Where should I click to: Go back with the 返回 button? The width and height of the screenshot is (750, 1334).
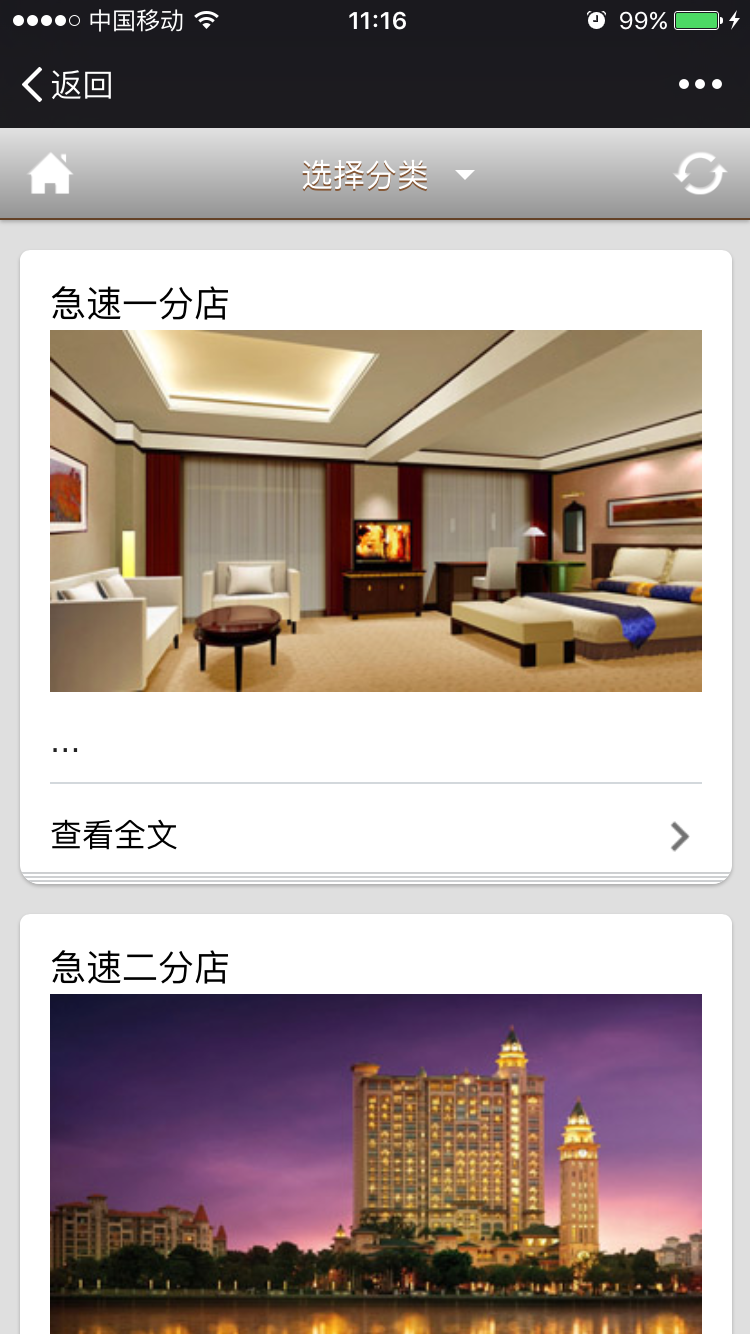pos(66,85)
